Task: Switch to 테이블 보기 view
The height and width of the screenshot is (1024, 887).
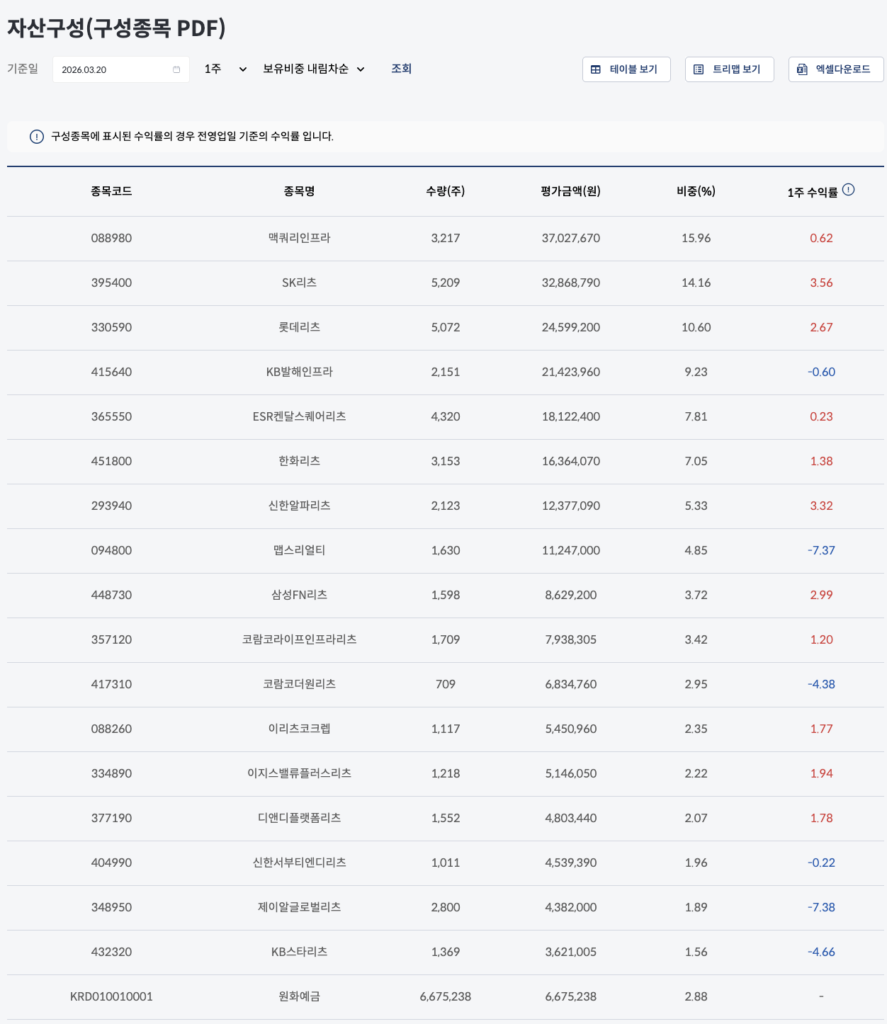Action: click(626, 69)
